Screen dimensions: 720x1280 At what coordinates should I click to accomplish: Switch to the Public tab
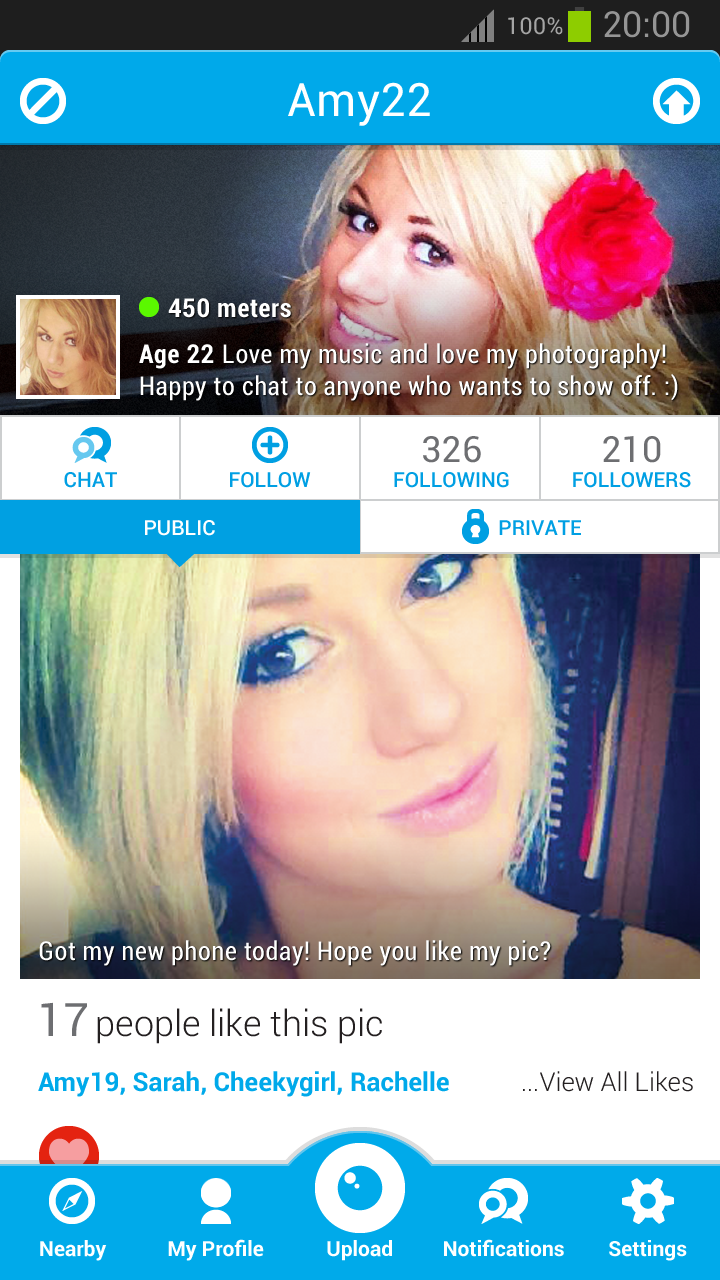(x=180, y=527)
